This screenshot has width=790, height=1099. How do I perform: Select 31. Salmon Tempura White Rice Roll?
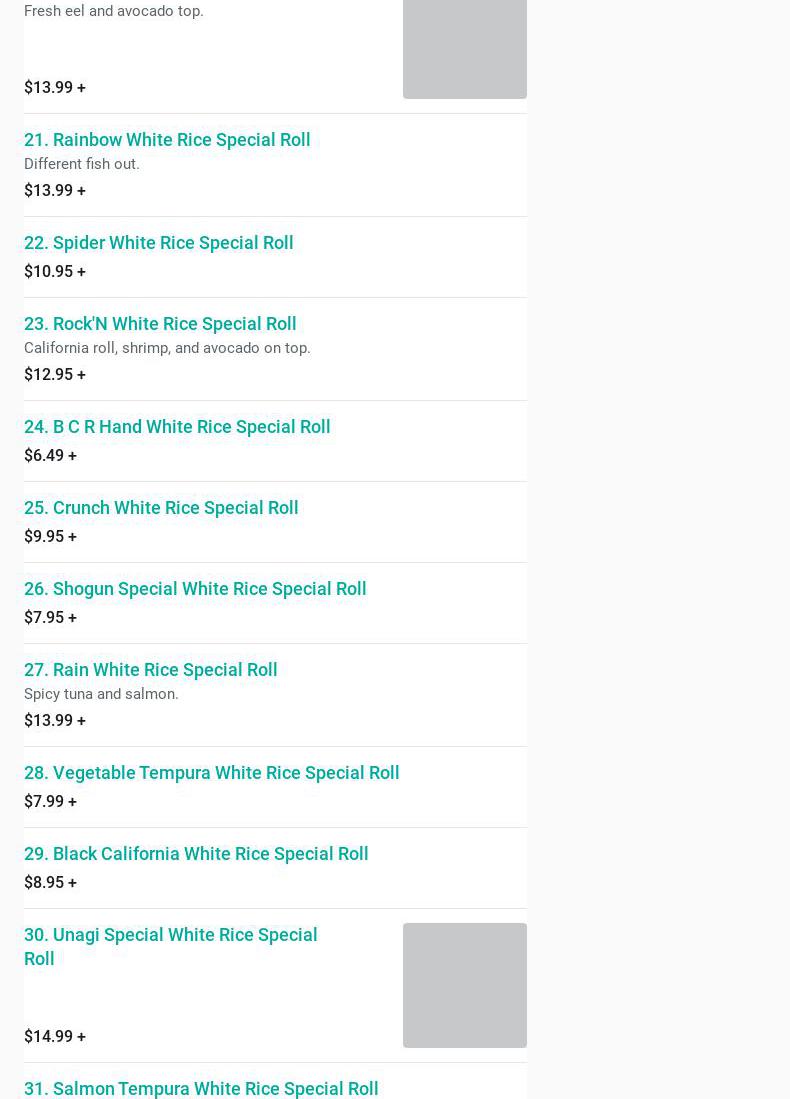201,1088
